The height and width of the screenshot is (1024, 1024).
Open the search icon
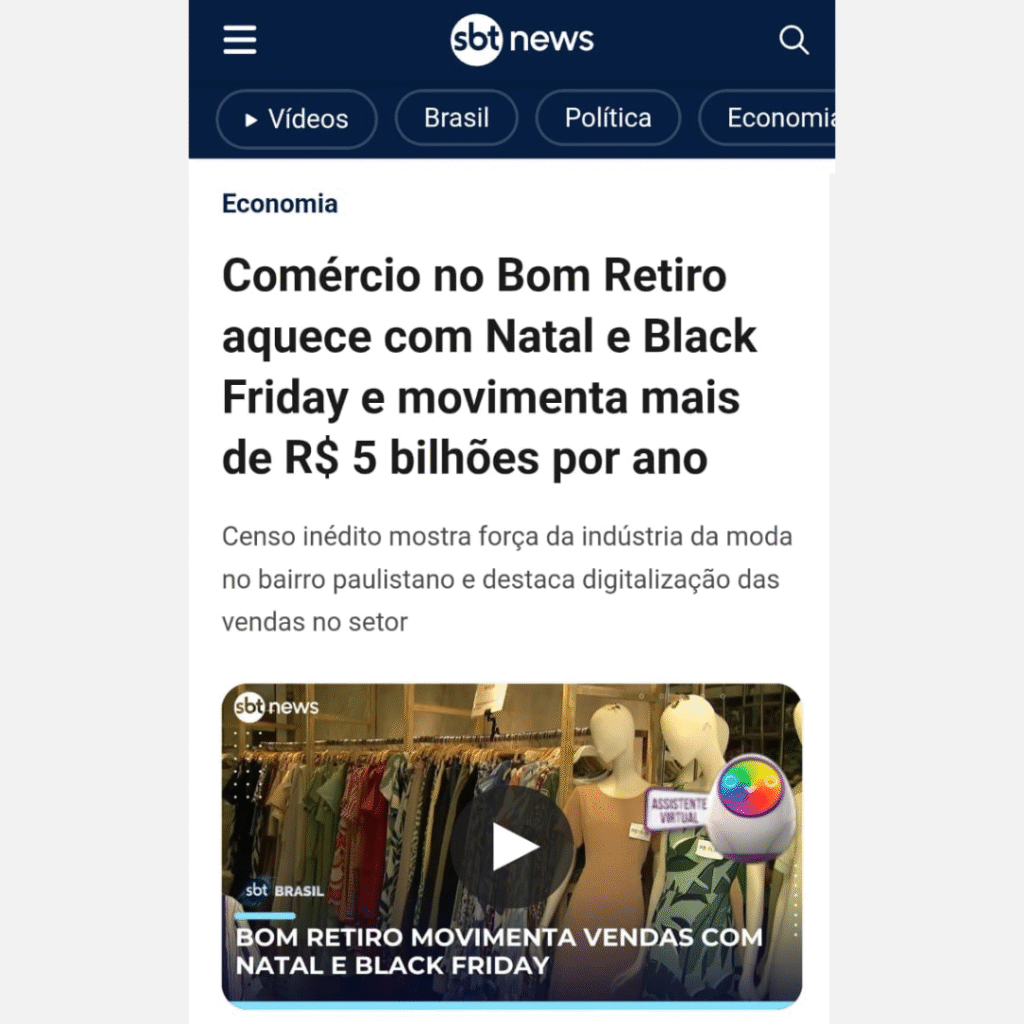click(793, 41)
